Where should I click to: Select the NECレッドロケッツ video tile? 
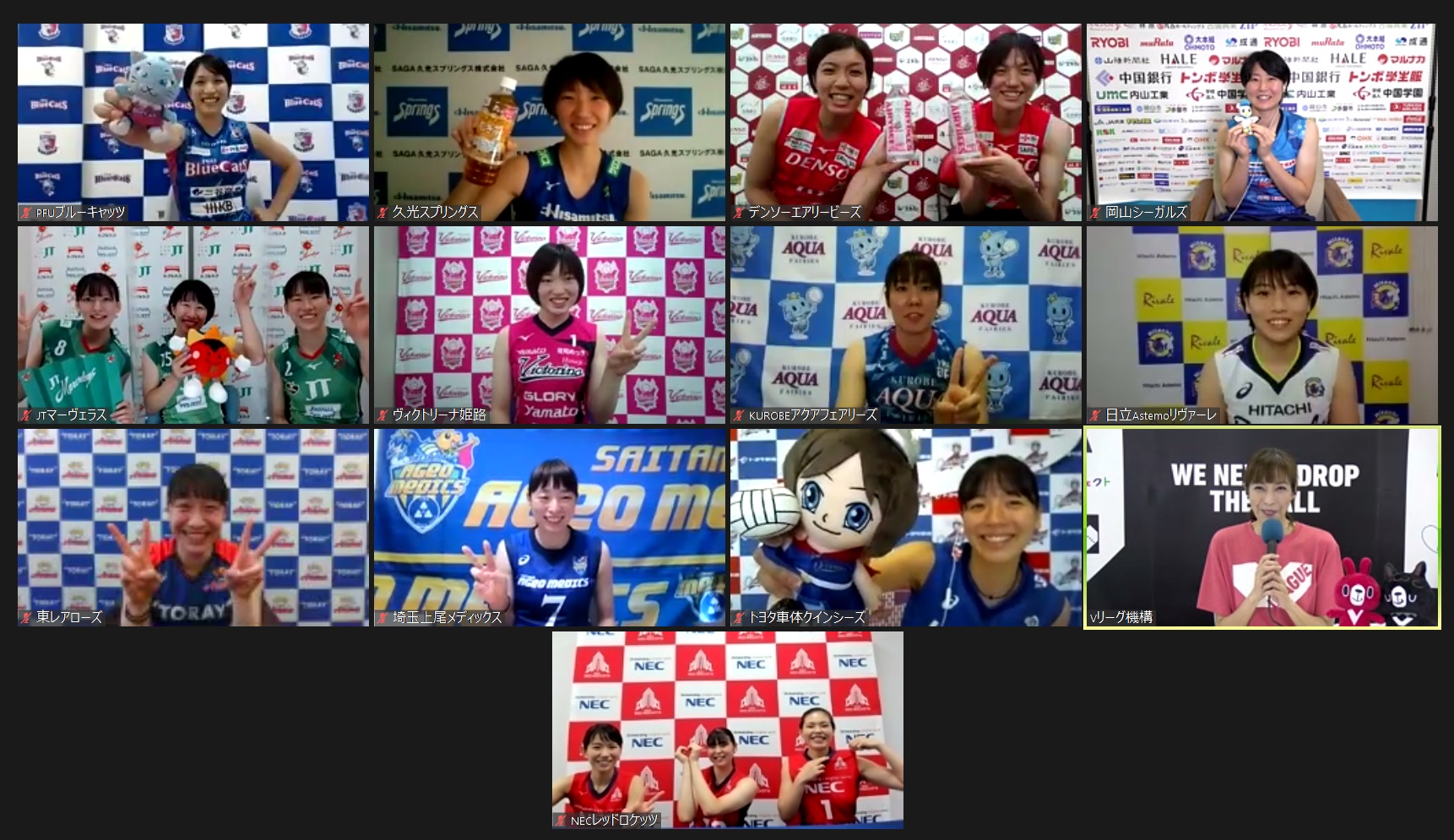coord(727,730)
